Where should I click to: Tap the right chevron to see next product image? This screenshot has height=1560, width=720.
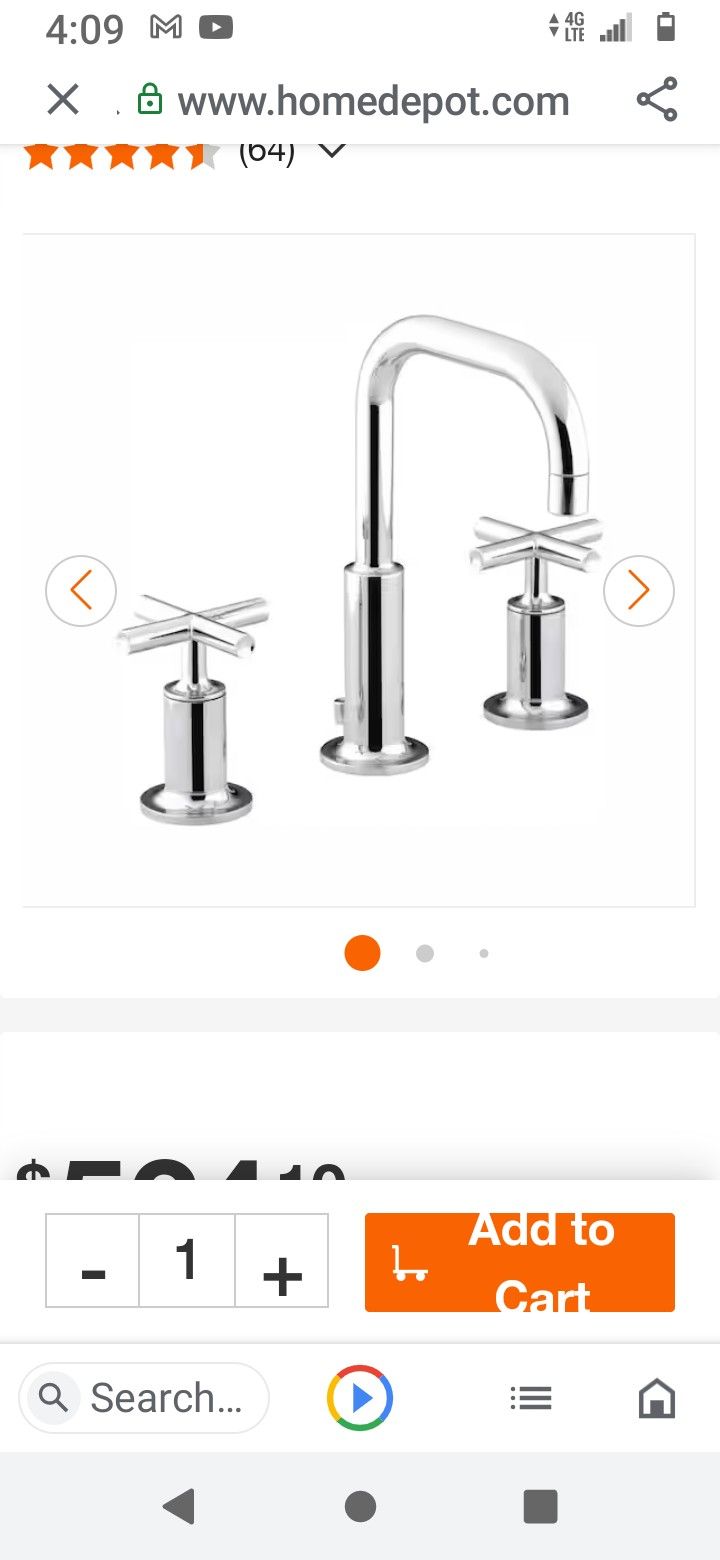[638, 591]
